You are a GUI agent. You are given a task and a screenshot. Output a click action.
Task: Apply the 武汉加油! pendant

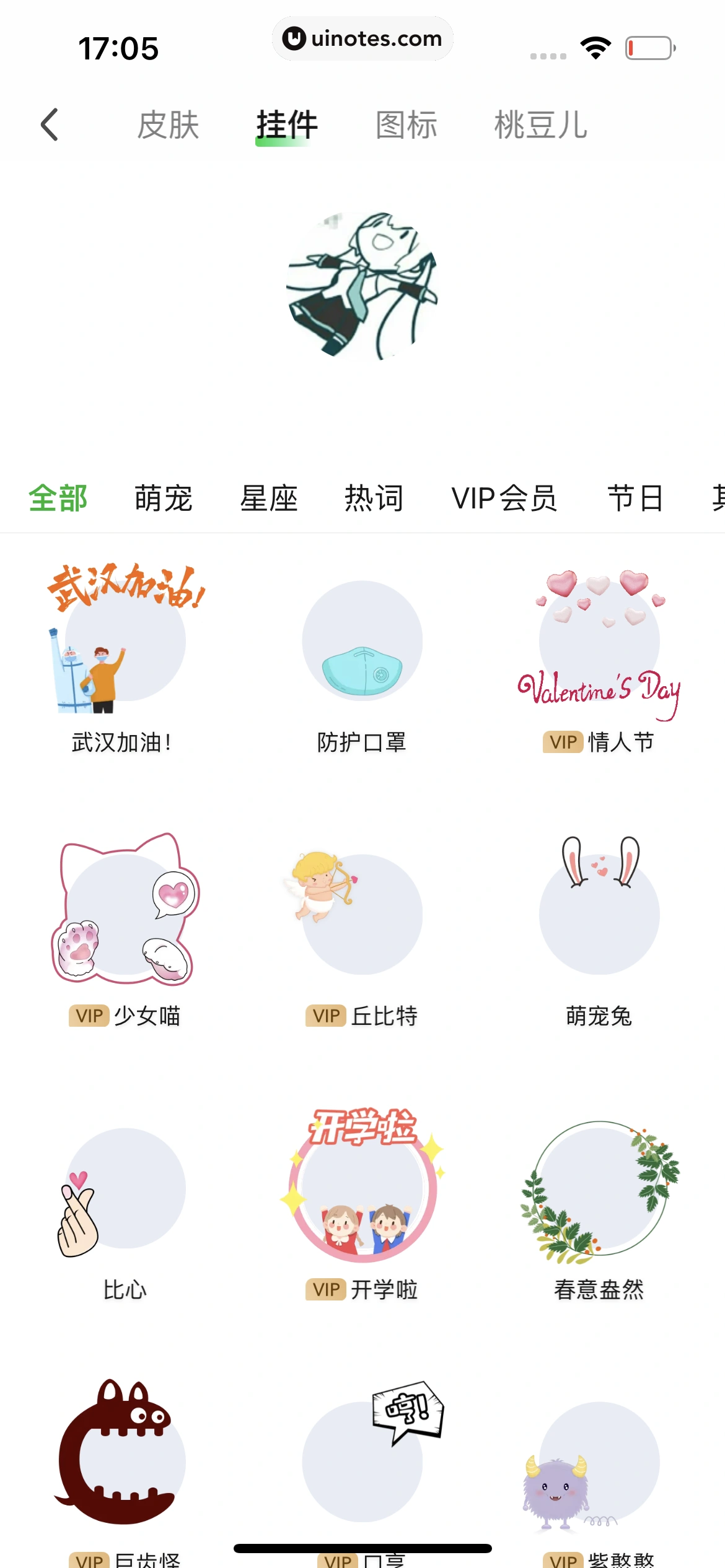point(125,641)
